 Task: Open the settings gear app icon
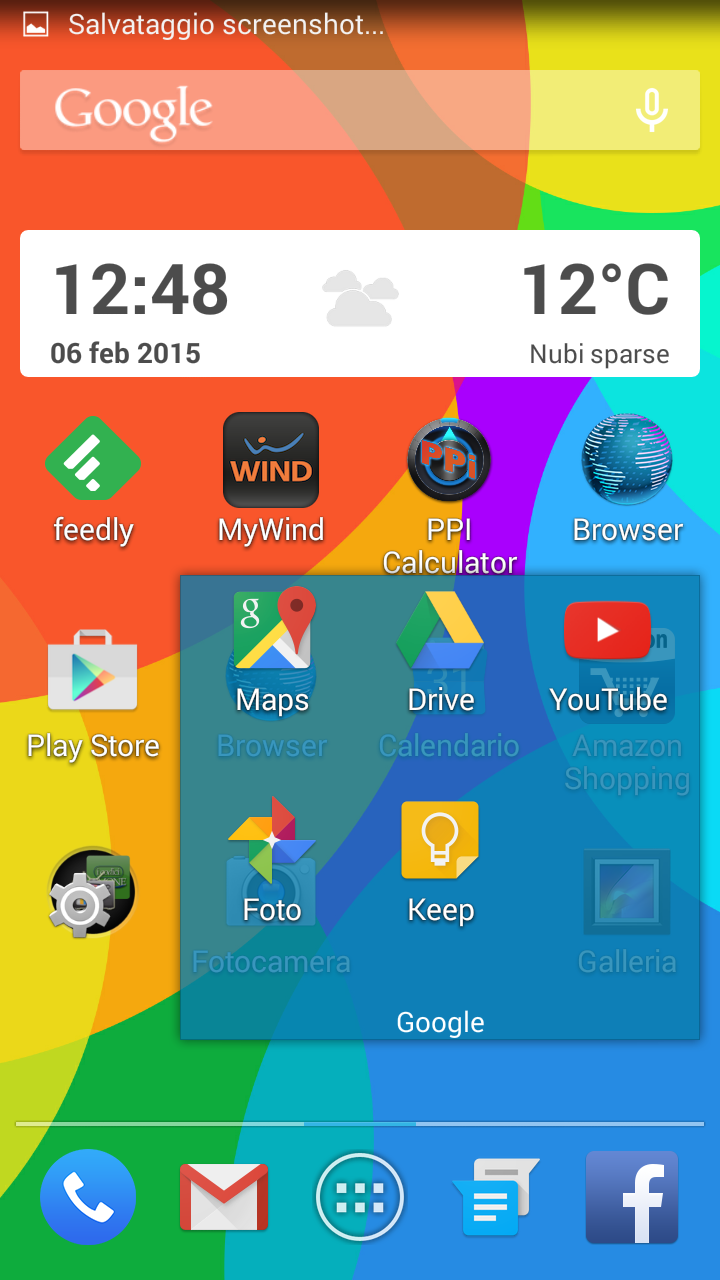tap(90, 892)
